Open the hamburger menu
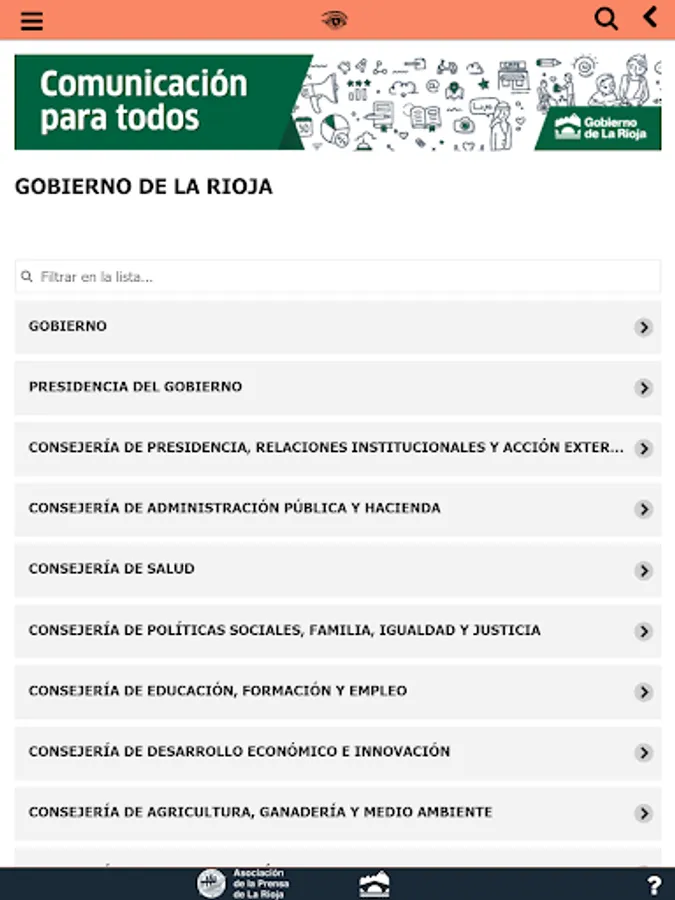The height and width of the screenshot is (900, 675). click(x=32, y=20)
